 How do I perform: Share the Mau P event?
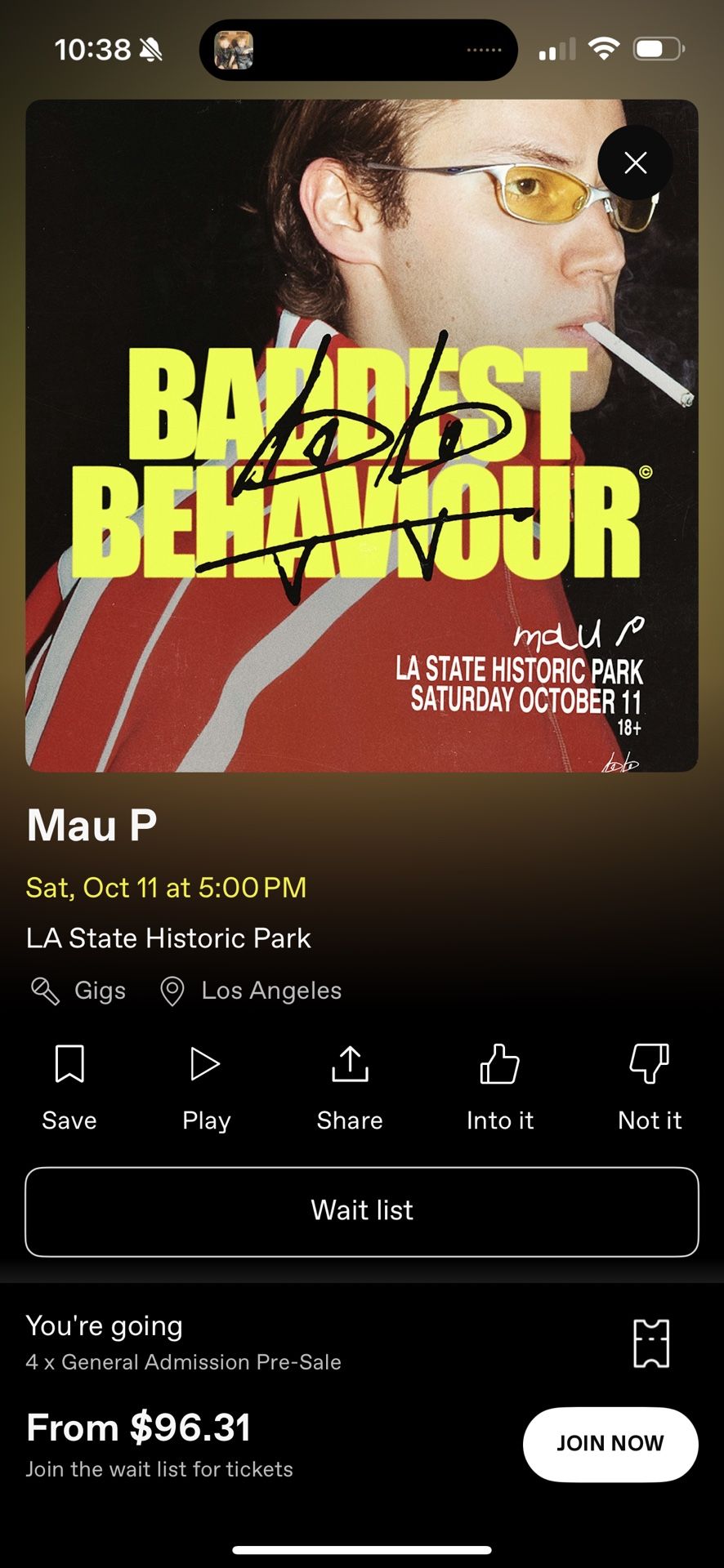tap(350, 1087)
